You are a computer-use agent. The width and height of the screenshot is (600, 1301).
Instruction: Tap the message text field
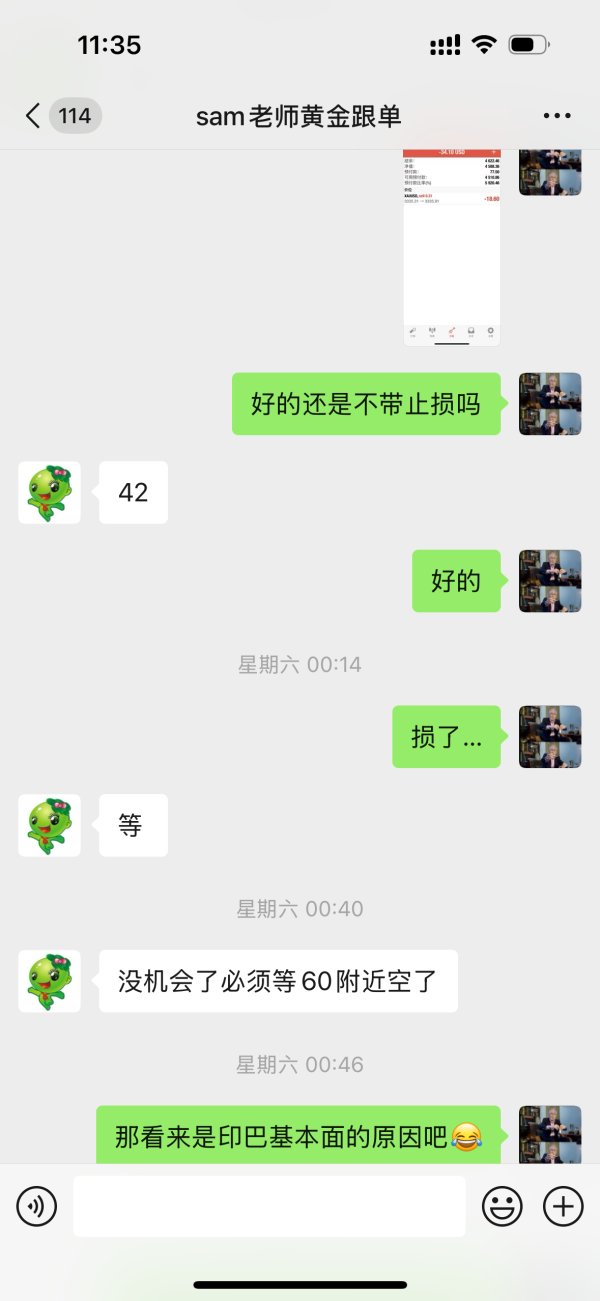tap(269, 1207)
